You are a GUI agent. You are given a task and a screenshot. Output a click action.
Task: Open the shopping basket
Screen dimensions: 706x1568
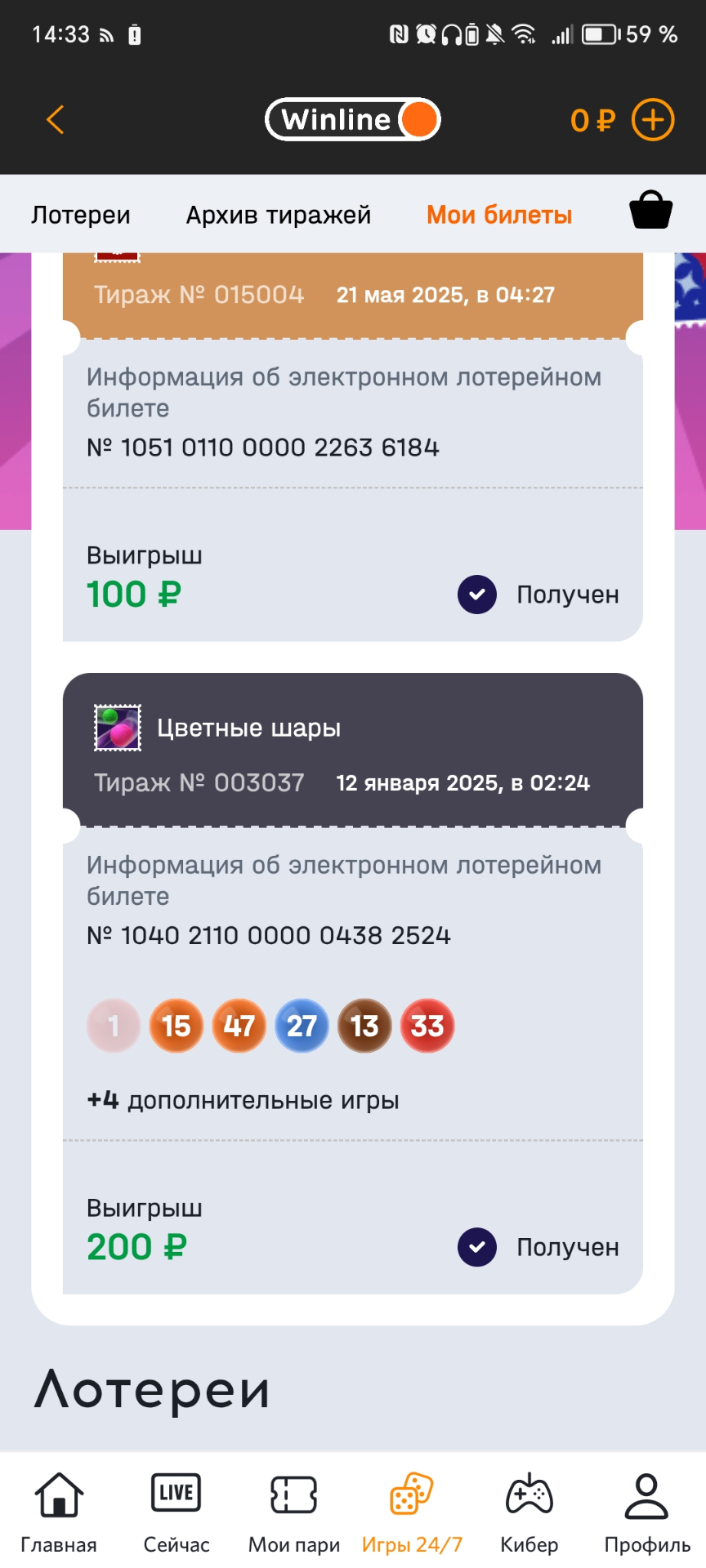650,211
